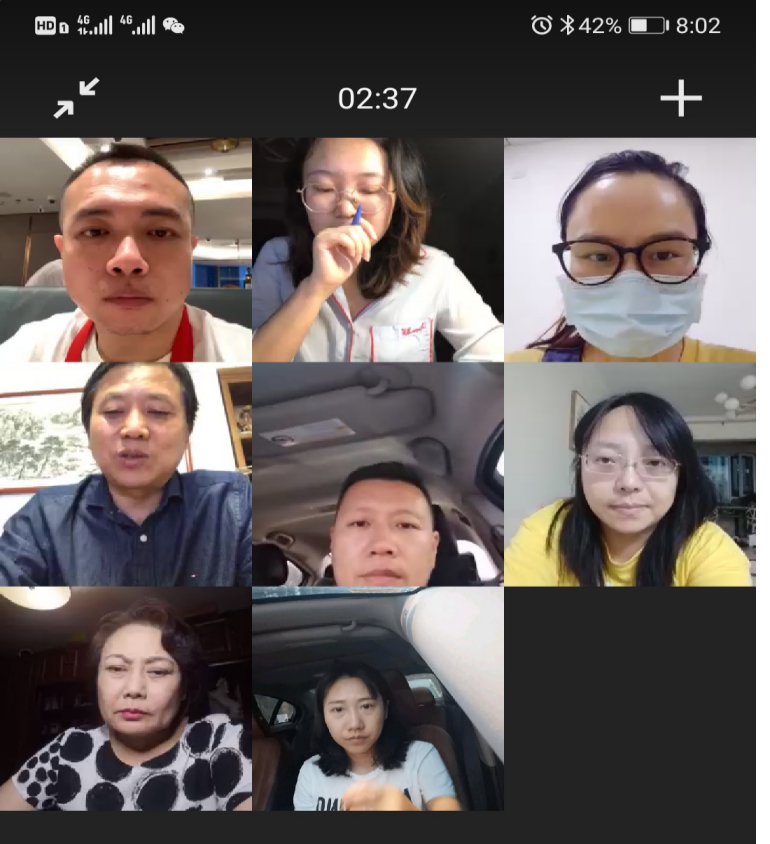Minimize the group video call window

76,98
